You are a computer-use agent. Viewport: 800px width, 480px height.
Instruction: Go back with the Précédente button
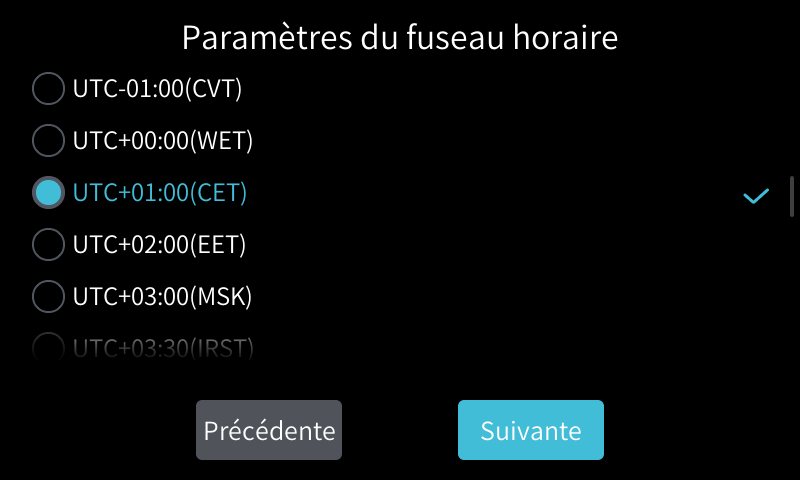[269, 430]
